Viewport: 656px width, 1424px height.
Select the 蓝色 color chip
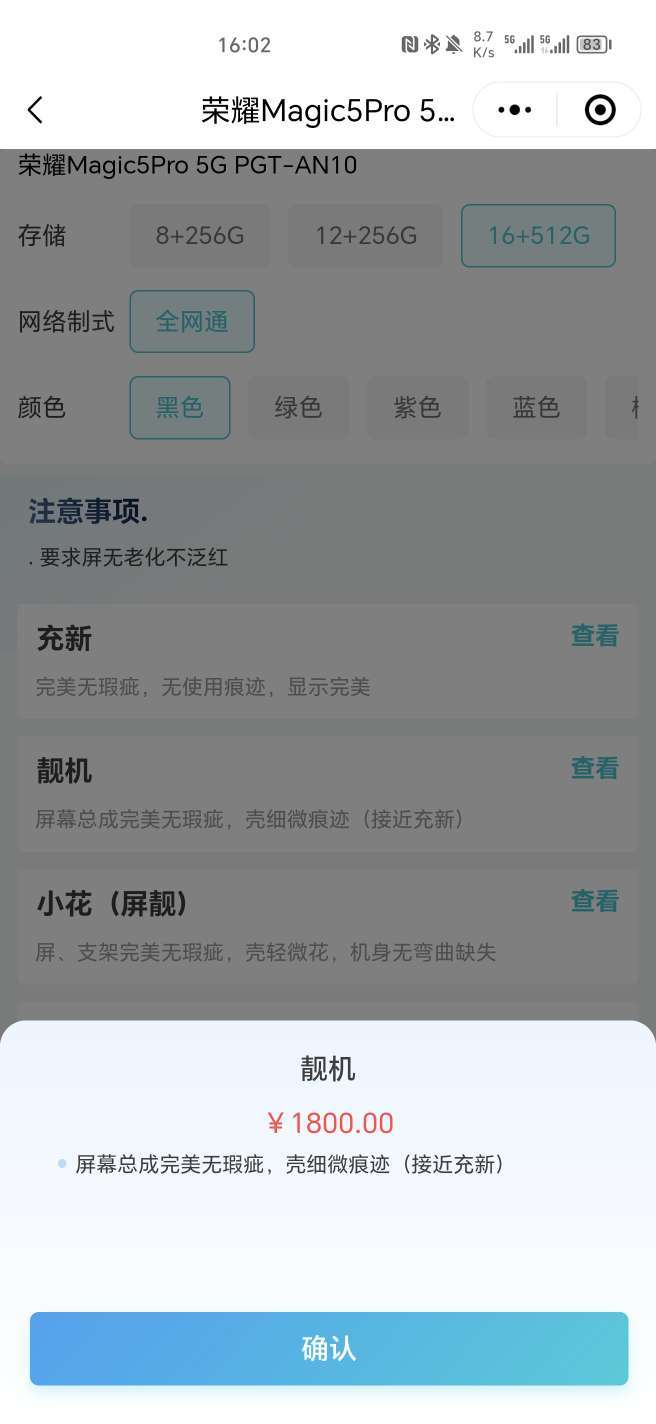pyautogui.click(x=536, y=408)
